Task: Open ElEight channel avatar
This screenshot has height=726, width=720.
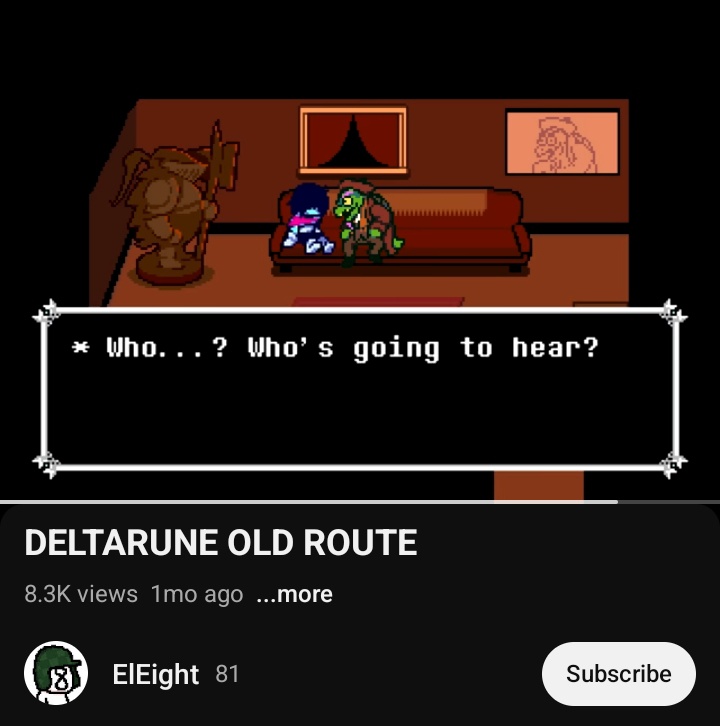Action: [x=56, y=673]
